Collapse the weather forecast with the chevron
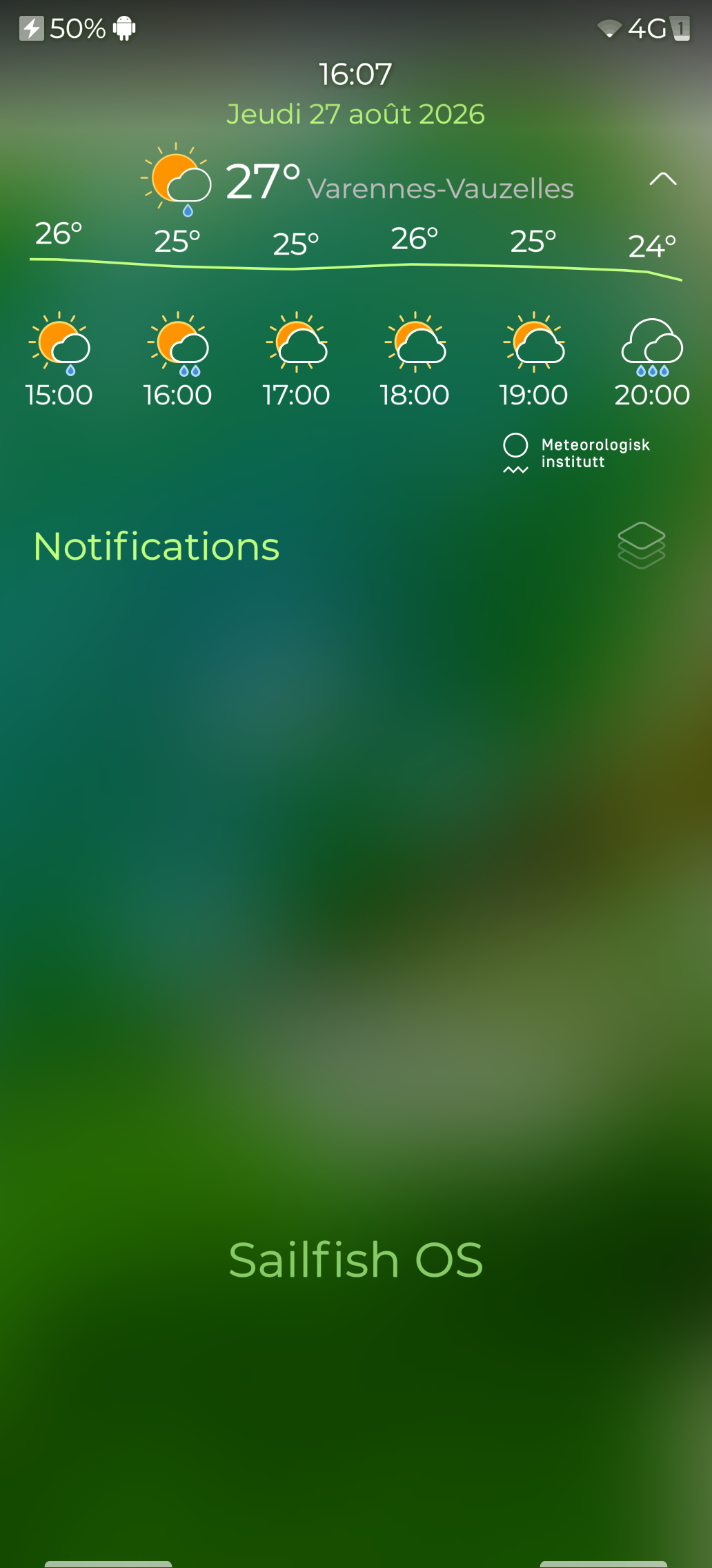The image size is (712, 1568). (x=663, y=179)
